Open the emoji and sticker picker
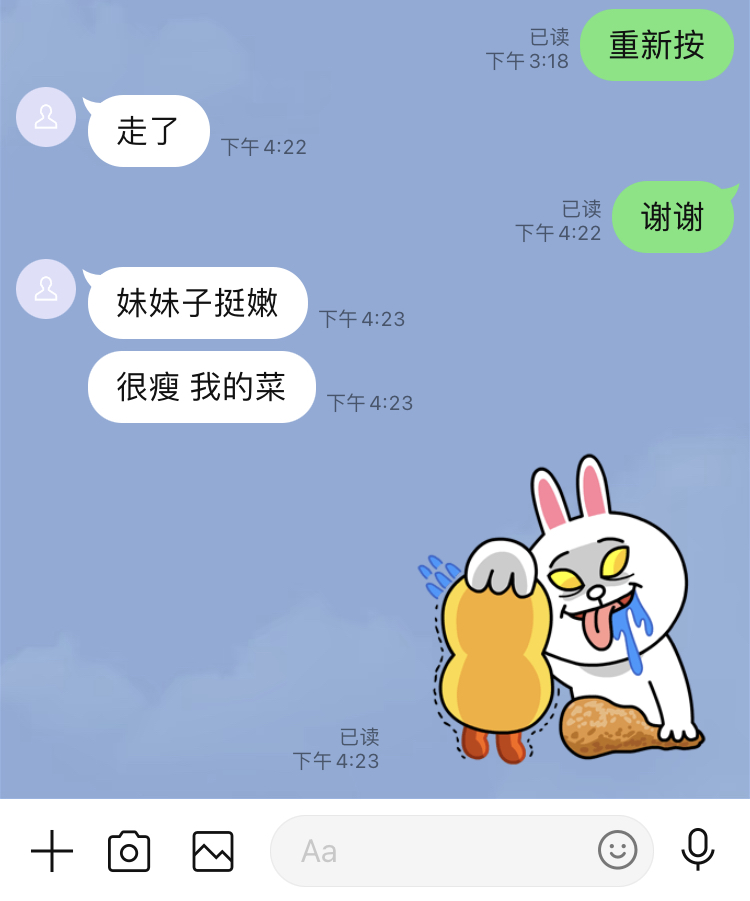 pos(617,850)
